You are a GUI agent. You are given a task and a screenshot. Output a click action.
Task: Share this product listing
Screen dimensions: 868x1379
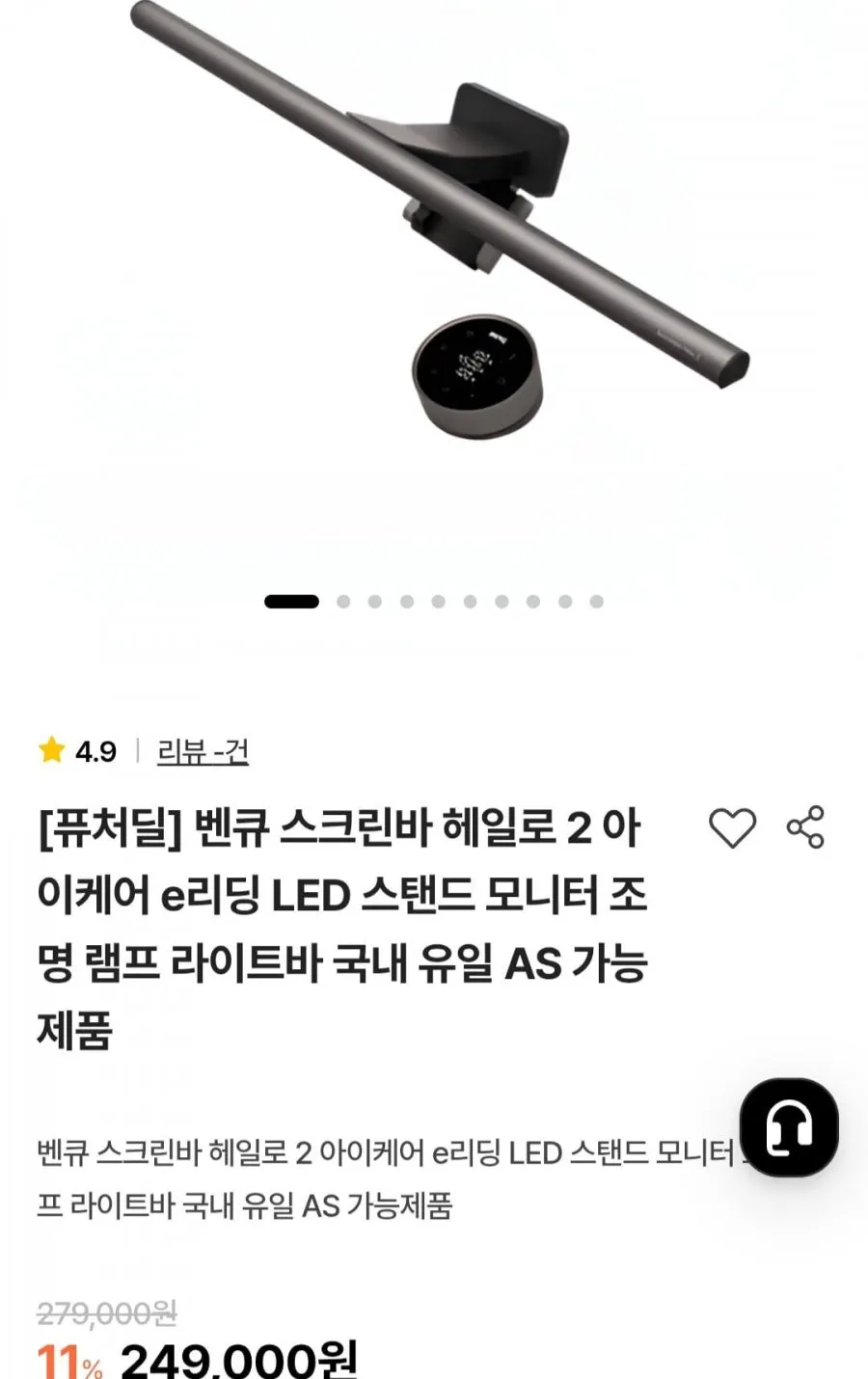(x=805, y=826)
